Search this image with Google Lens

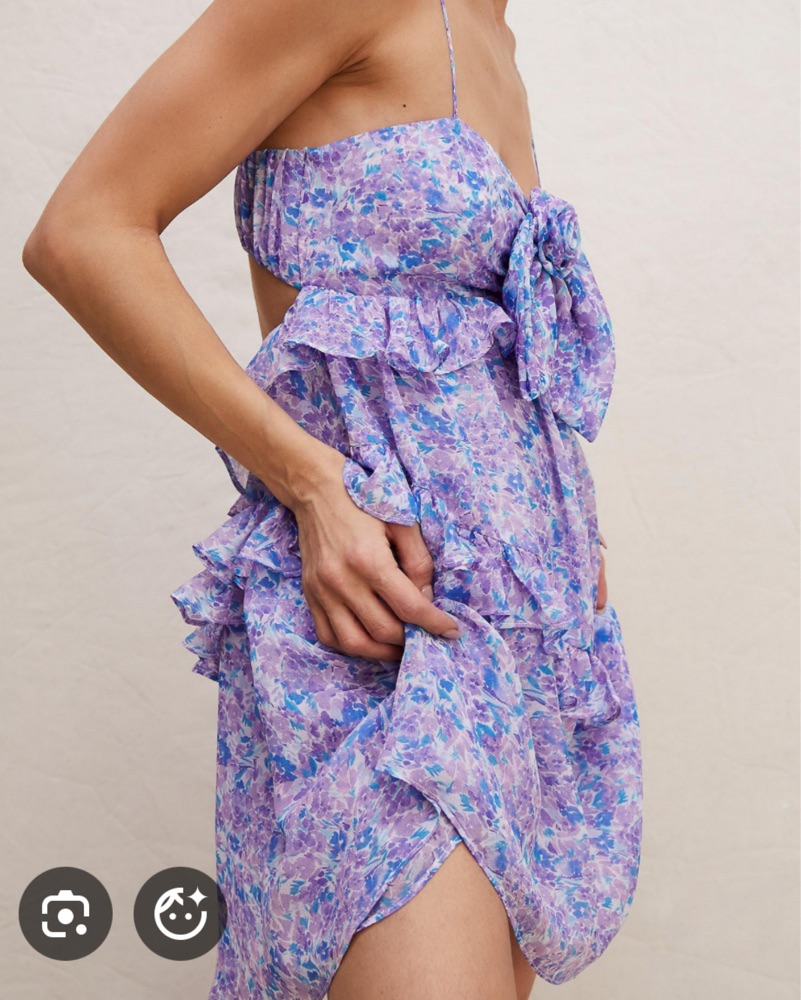[x=66, y=913]
